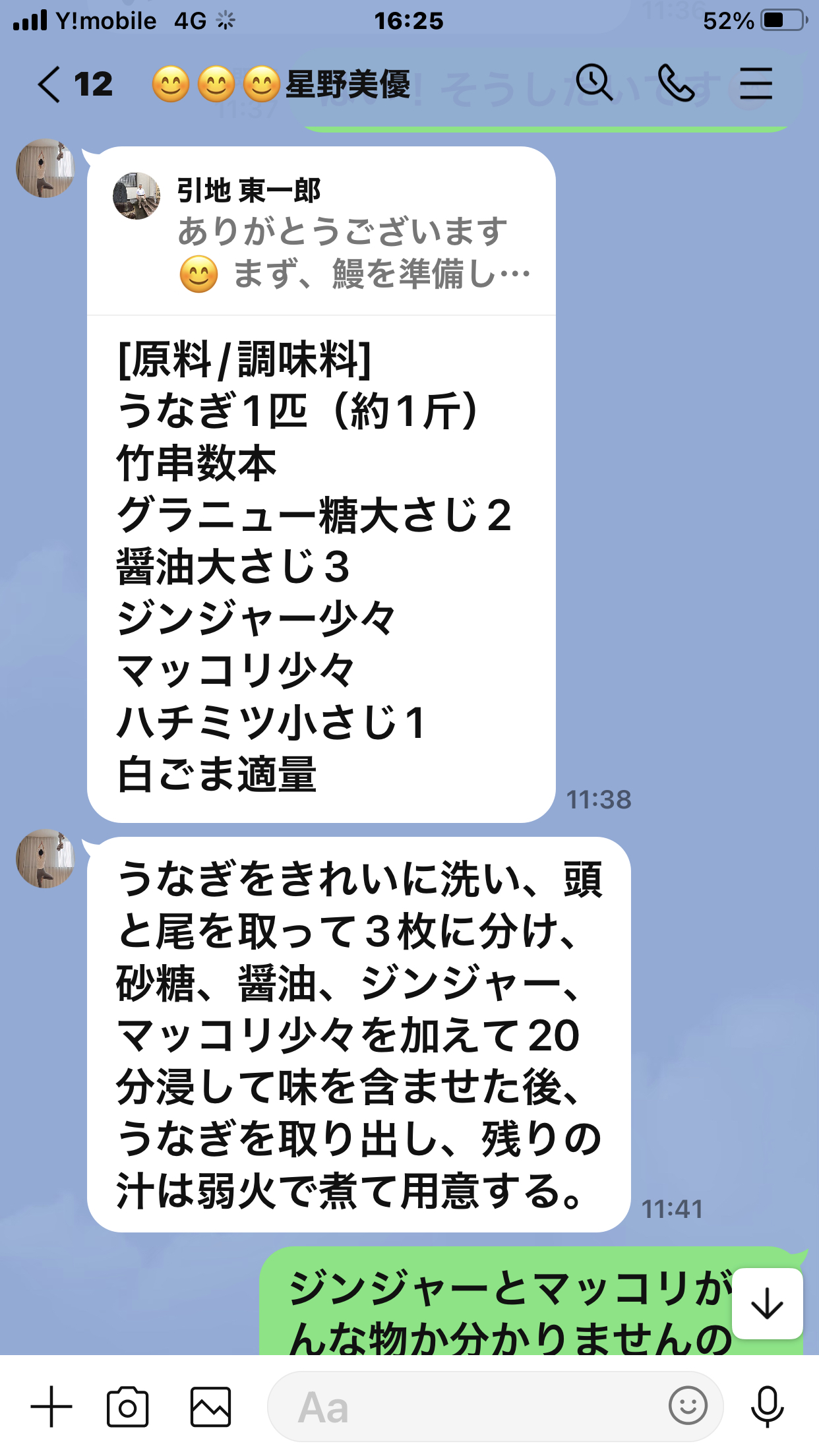Jump to latest messages with down arrow
The image size is (819, 1456).
pos(767,1303)
